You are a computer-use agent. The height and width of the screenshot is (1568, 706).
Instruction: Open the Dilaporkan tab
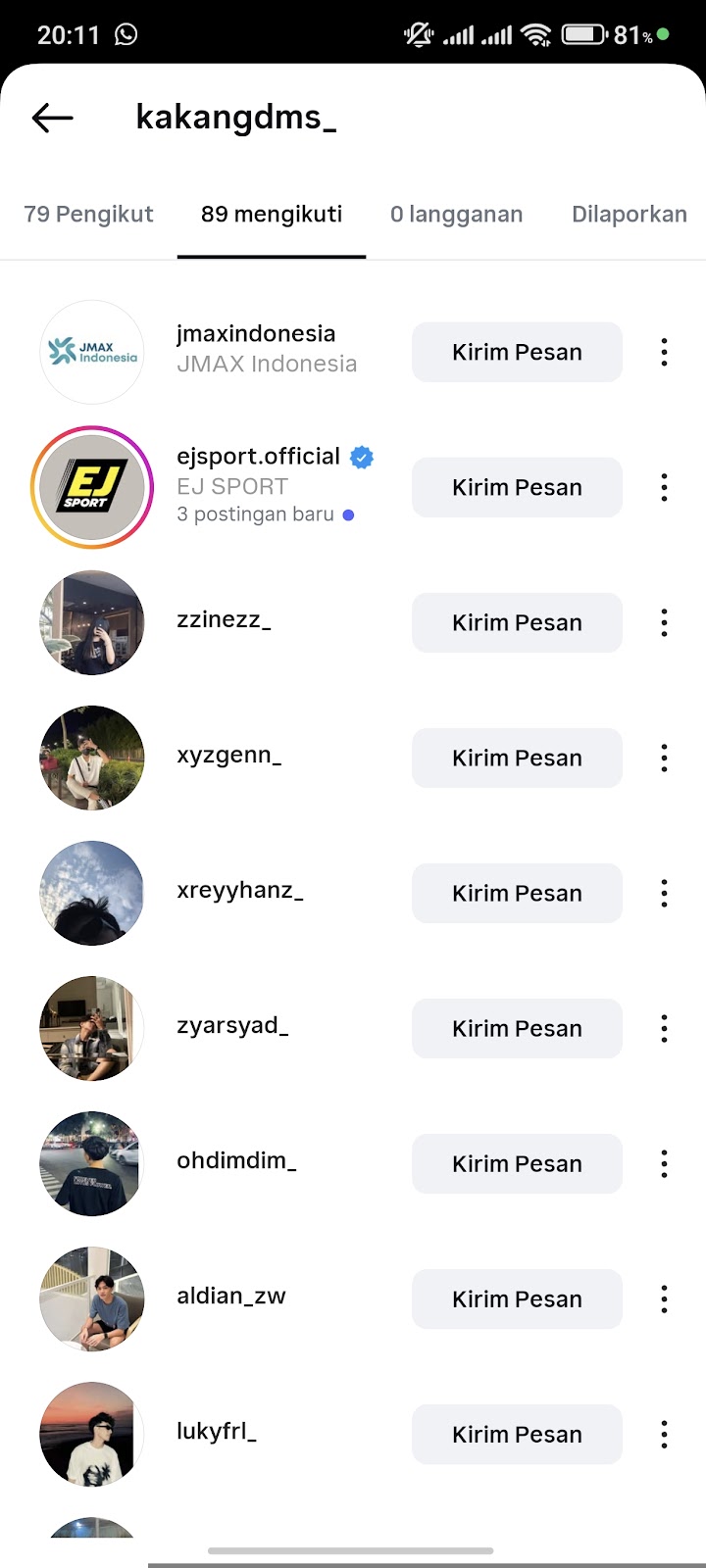(x=629, y=215)
